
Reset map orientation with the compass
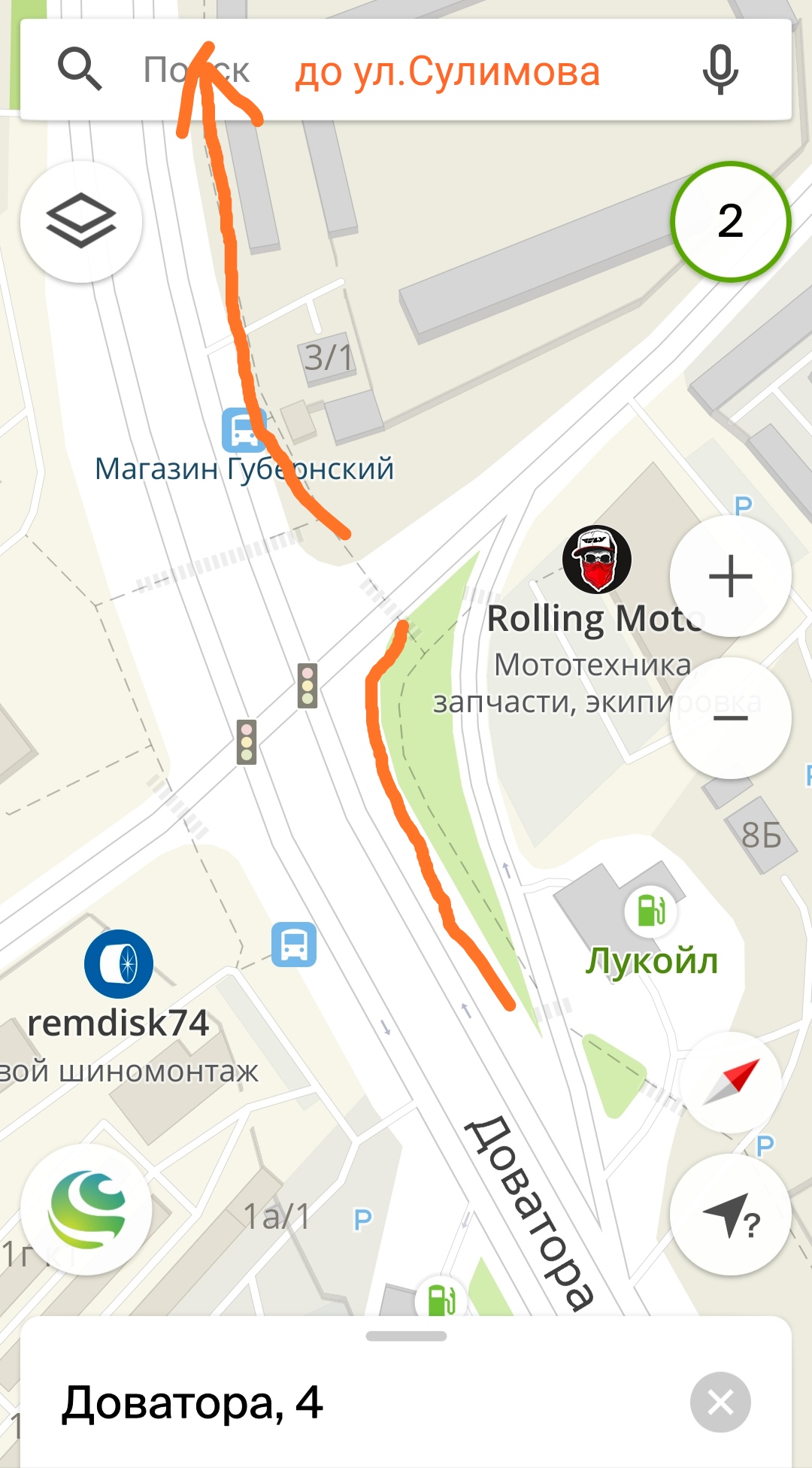point(732,1081)
